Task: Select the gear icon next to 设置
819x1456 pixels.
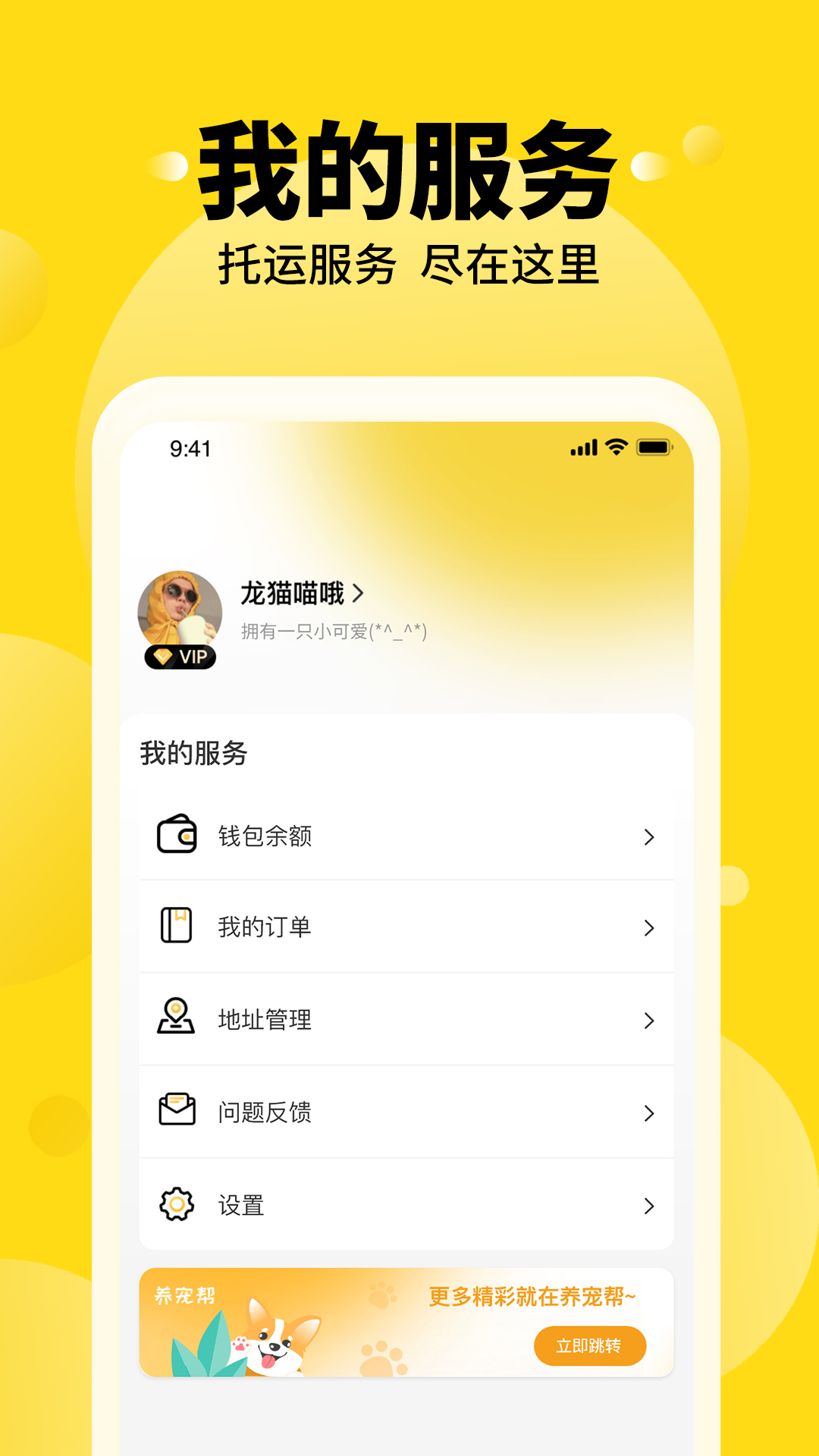Action: coord(175,1204)
